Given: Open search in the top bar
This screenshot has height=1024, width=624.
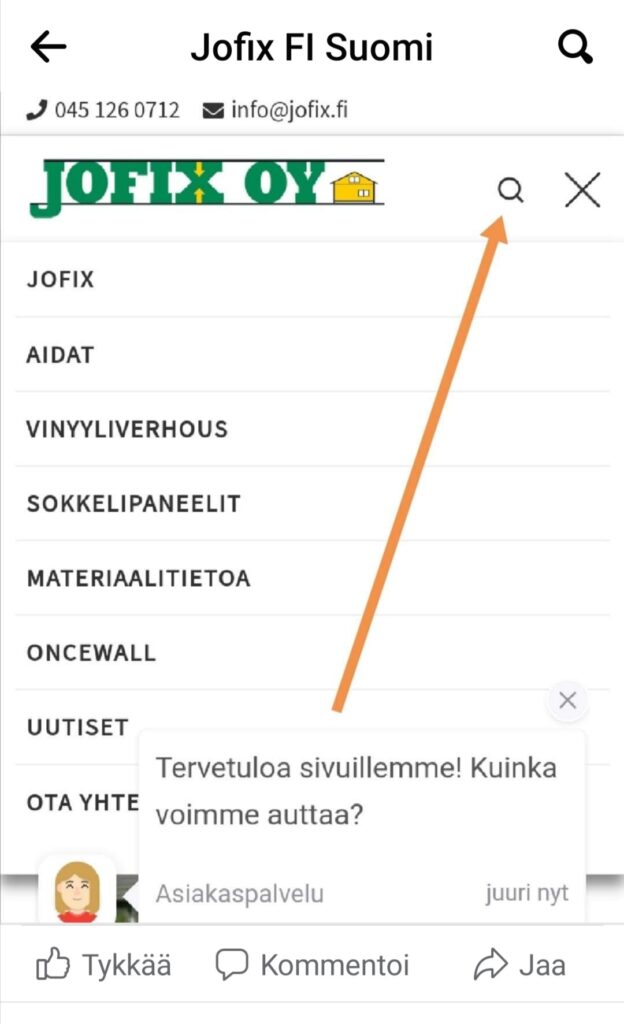Looking at the screenshot, I should pyautogui.click(x=575, y=47).
